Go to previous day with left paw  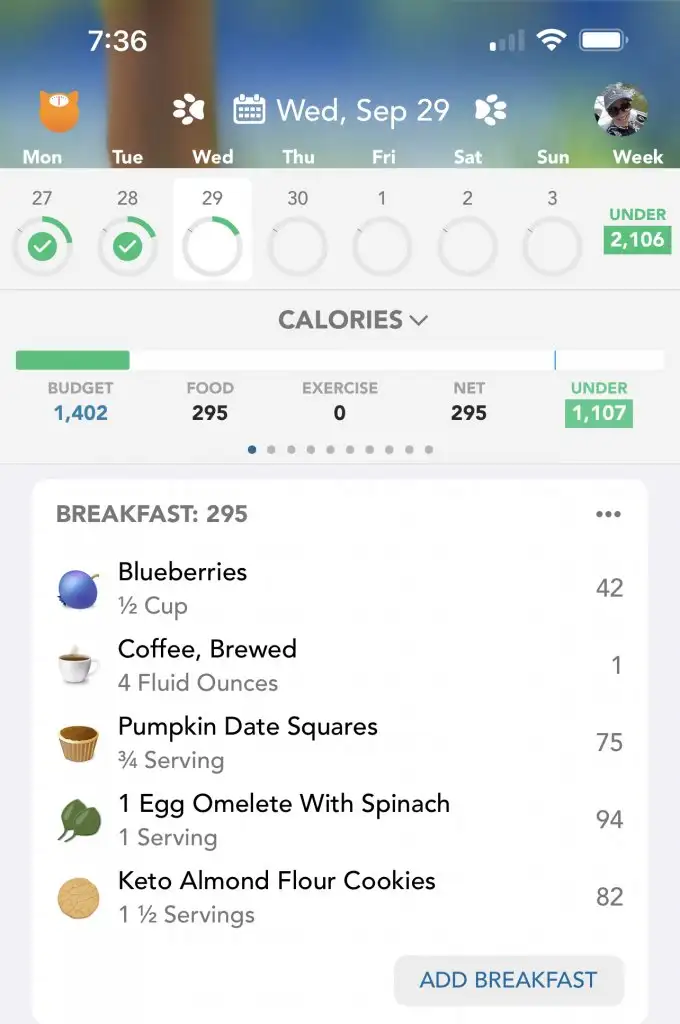[188, 110]
